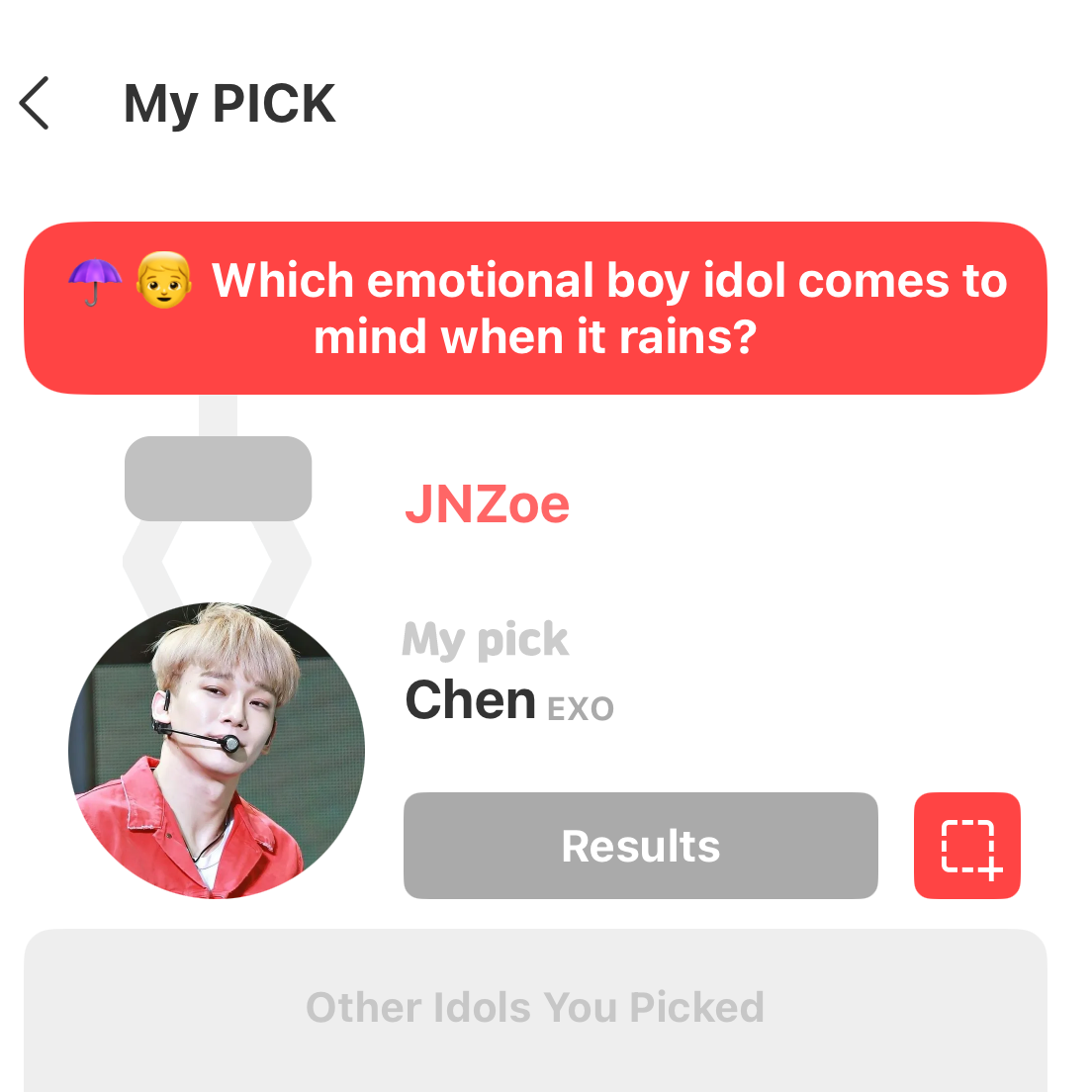Open Chen's profile photo
The height and width of the screenshot is (1092, 1092).
point(217,751)
